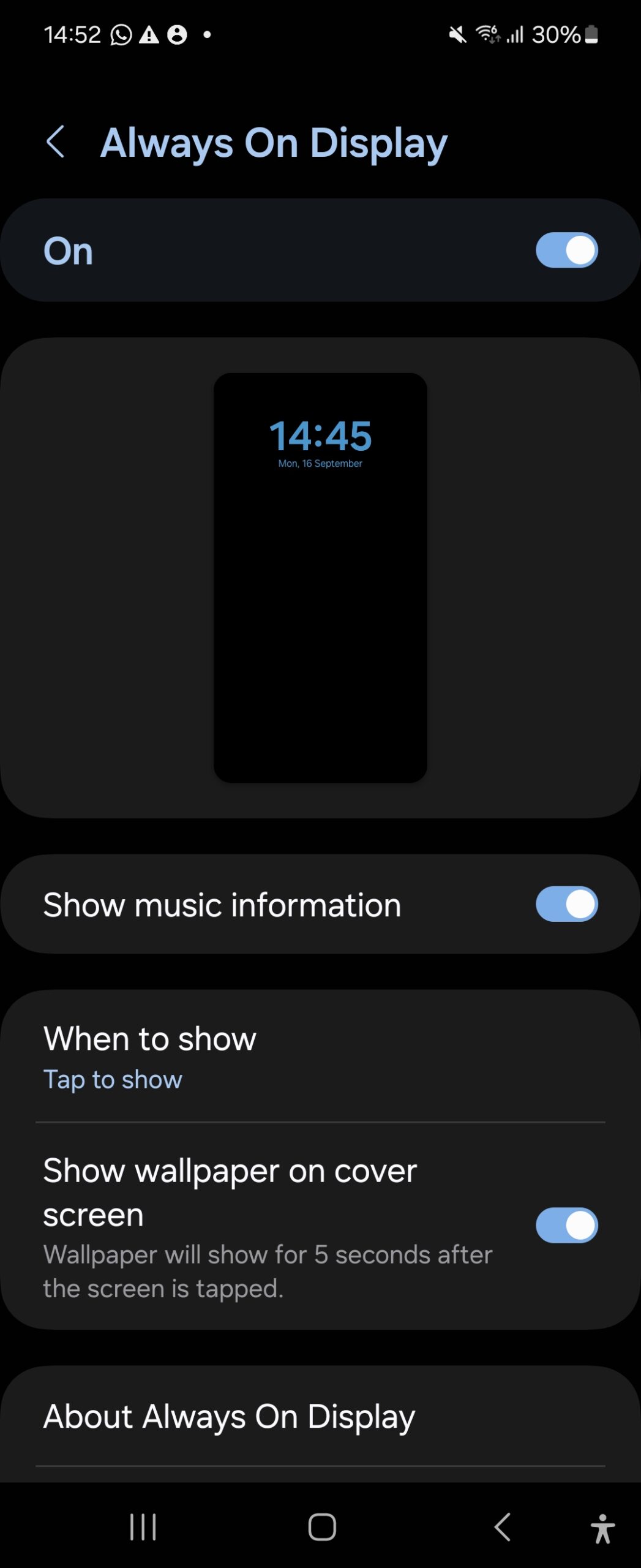Go back from Always On Display
The height and width of the screenshot is (1568, 641).
click(56, 142)
